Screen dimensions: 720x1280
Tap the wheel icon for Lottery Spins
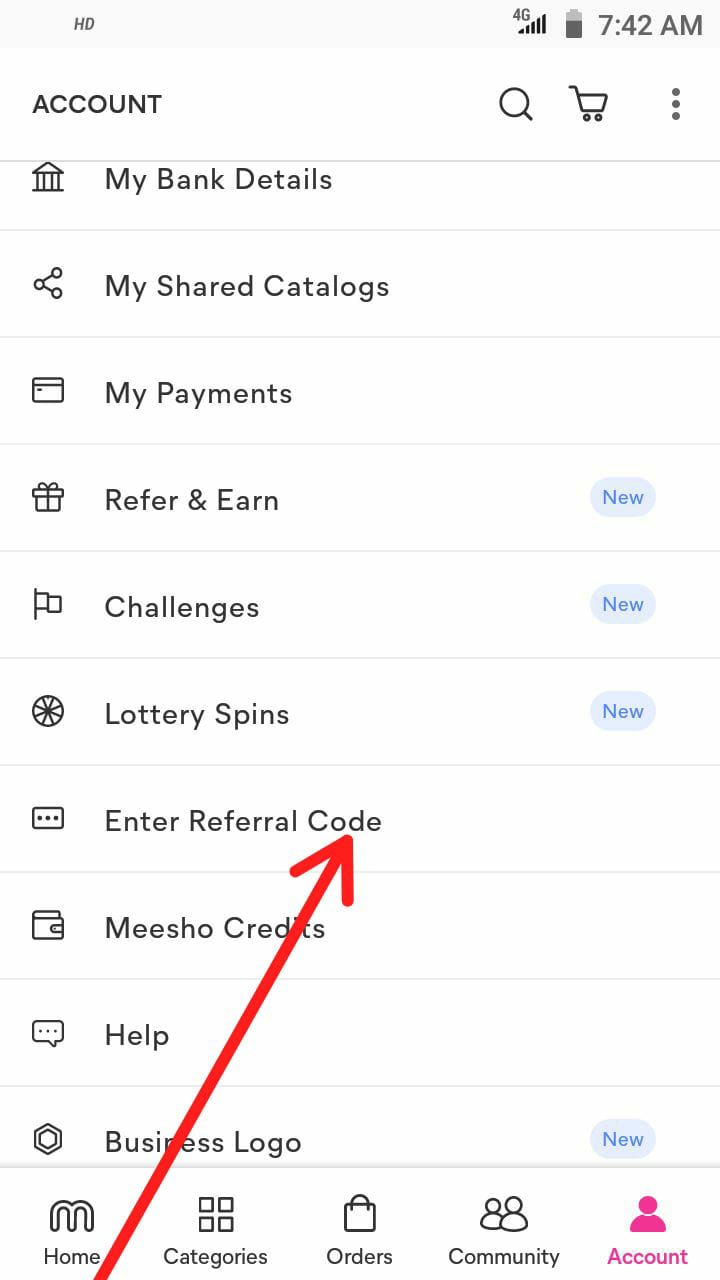tap(47, 711)
